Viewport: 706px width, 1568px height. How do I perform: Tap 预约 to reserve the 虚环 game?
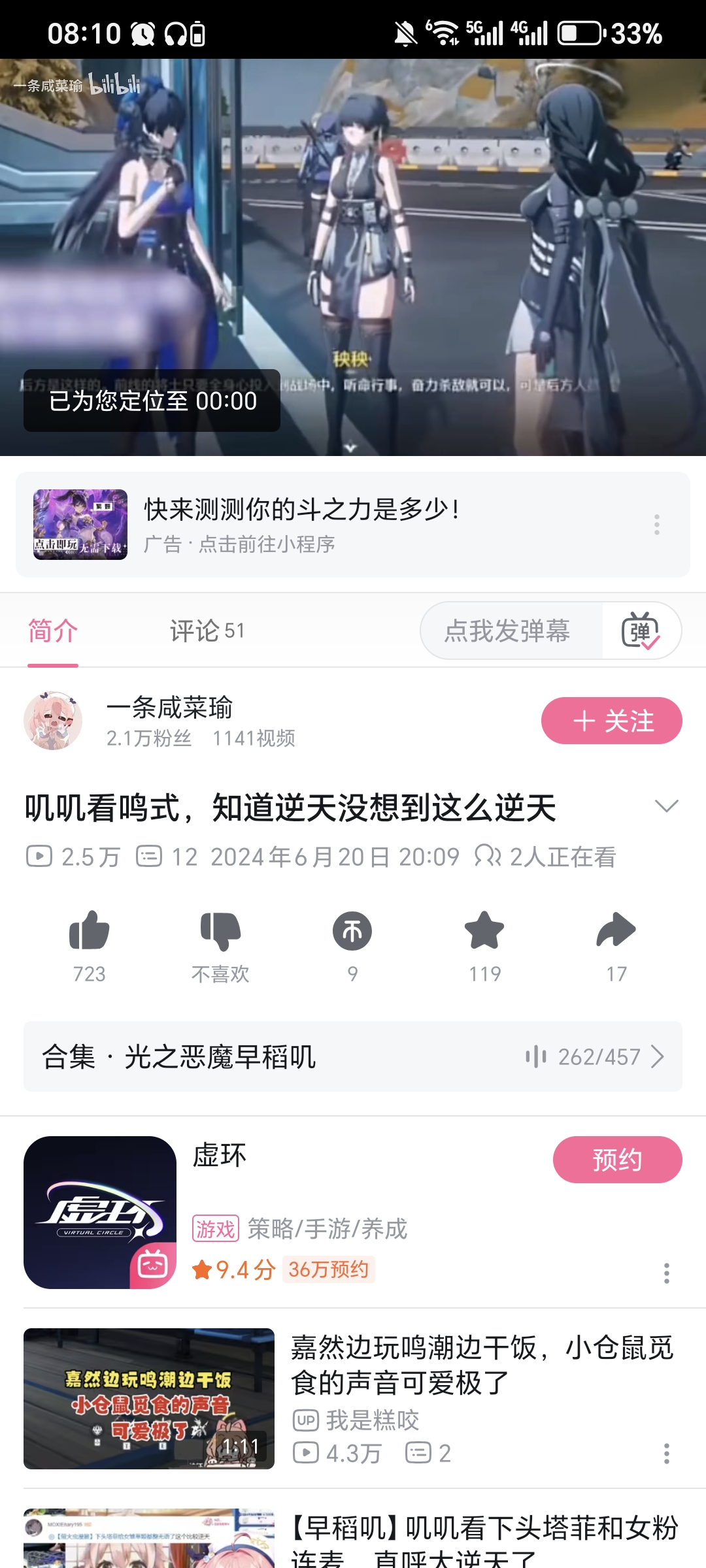[x=617, y=1160]
